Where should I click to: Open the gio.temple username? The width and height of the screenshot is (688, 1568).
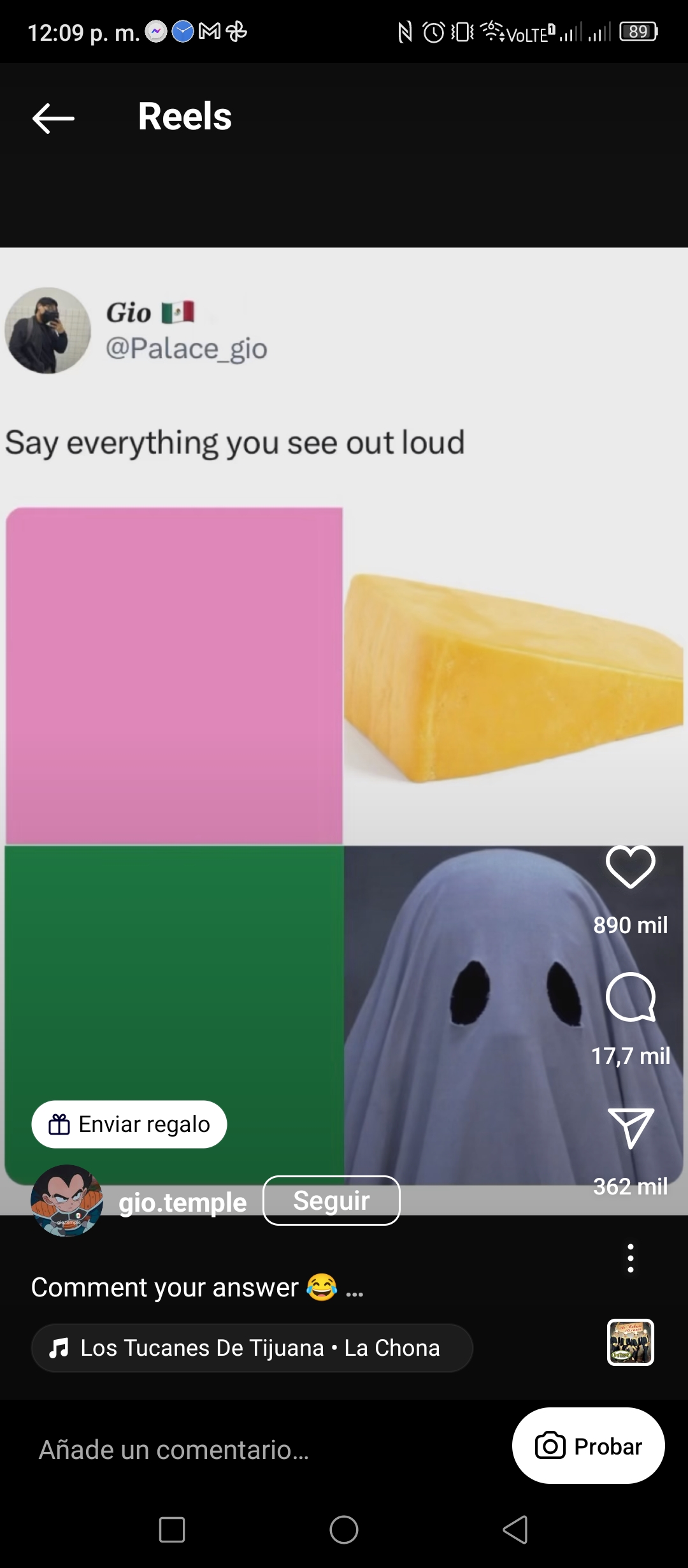183,1203
